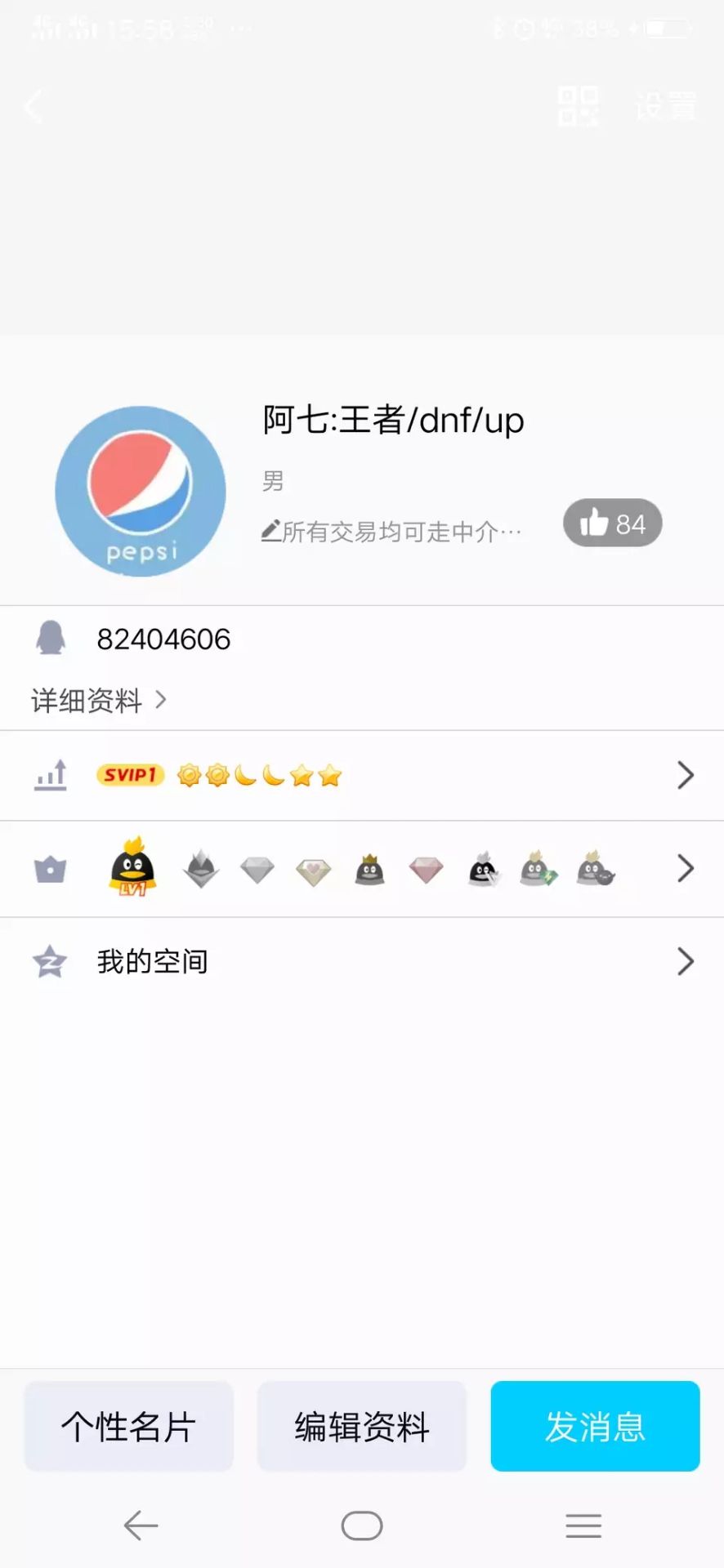Tap 发消息 to send a message
This screenshot has height=1568, width=724.
click(x=595, y=1426)
